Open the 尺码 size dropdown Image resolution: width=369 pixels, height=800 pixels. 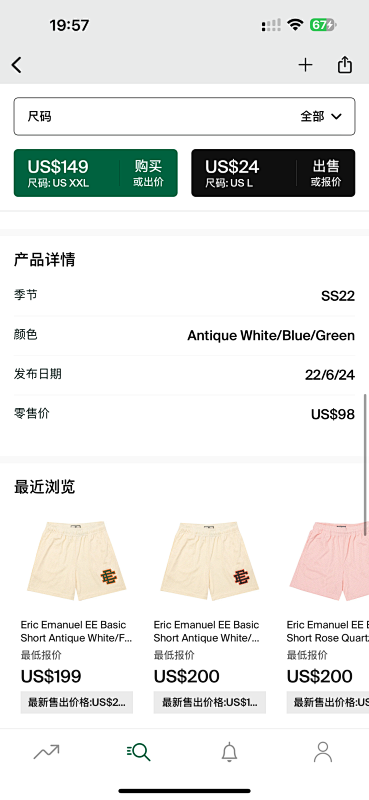pos(184,116)
